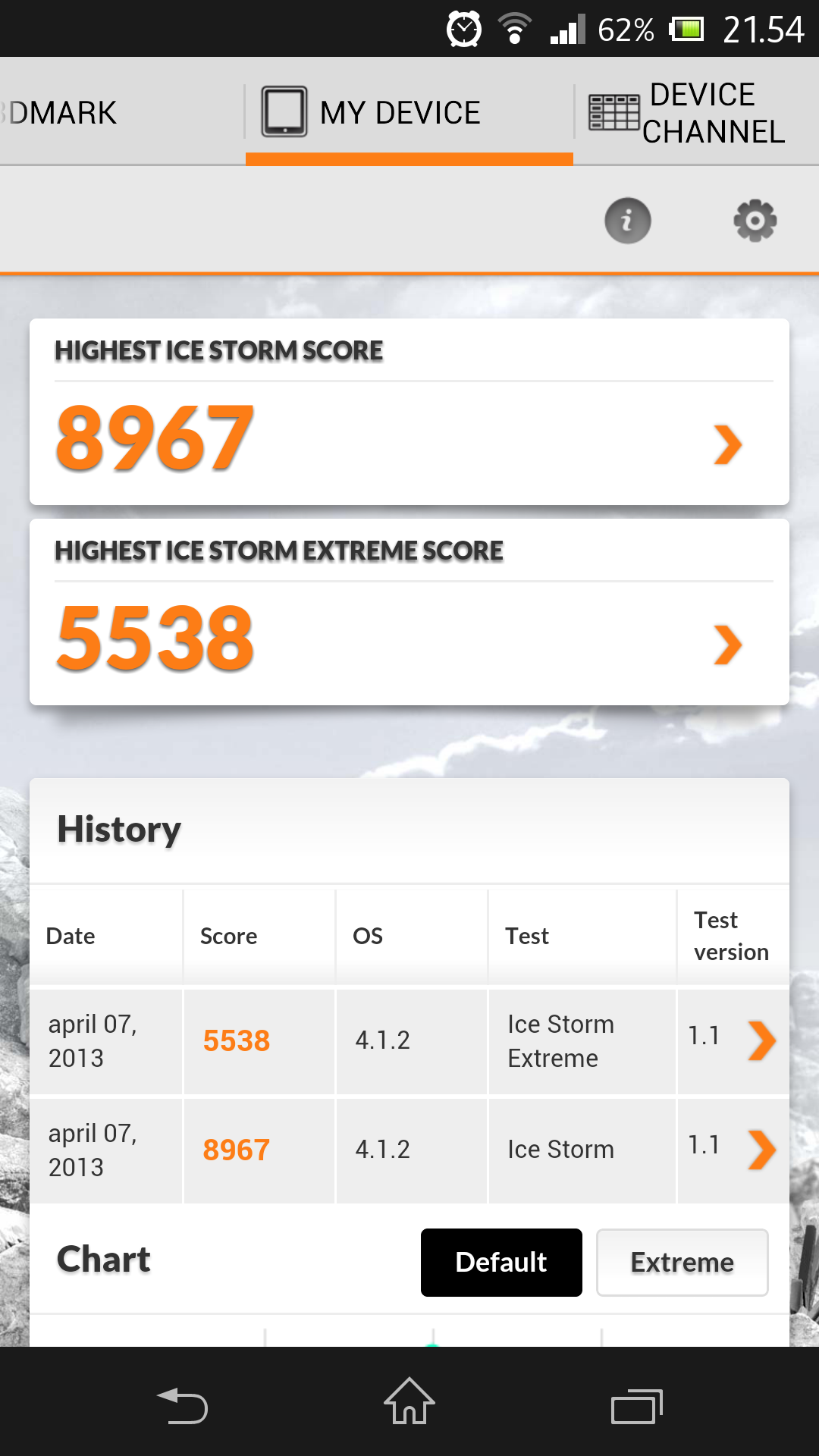
Task: Open recent apps from the navigation bar
Action: click(637, 1405)
